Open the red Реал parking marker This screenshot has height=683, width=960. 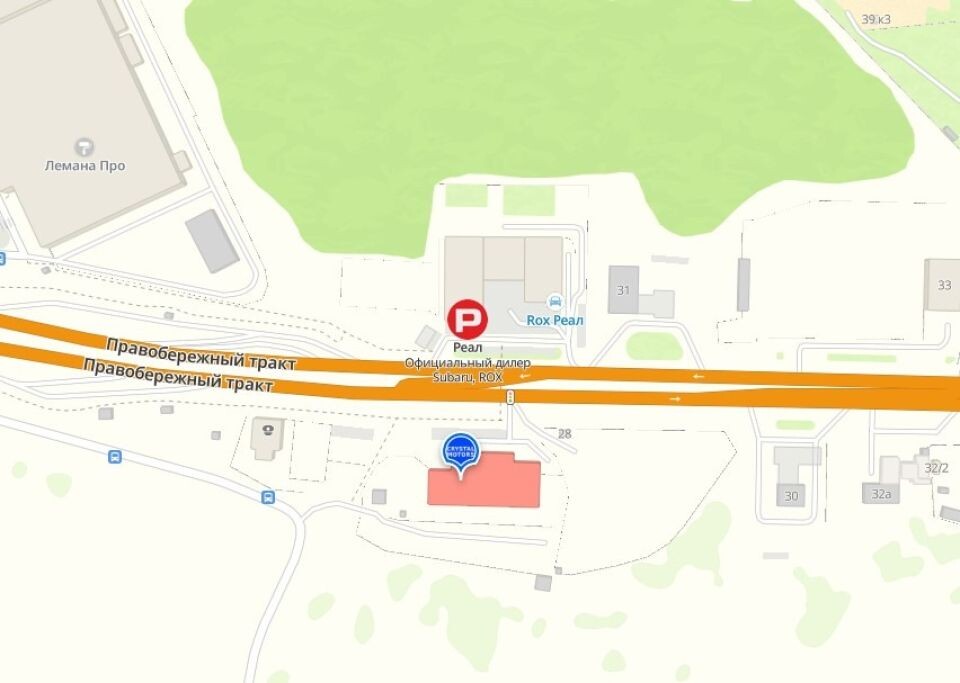pyautogui.click(x=467, y=320)
